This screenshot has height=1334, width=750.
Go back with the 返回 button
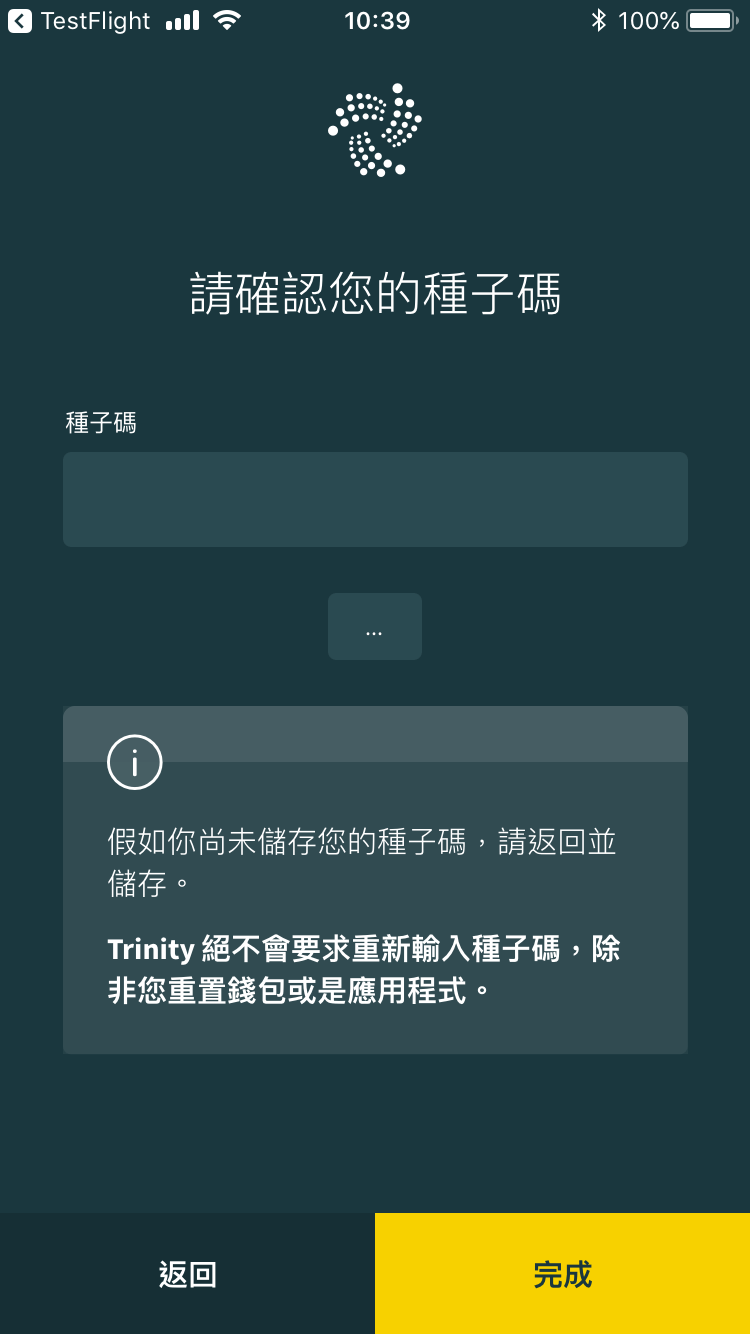(187, 1274)
